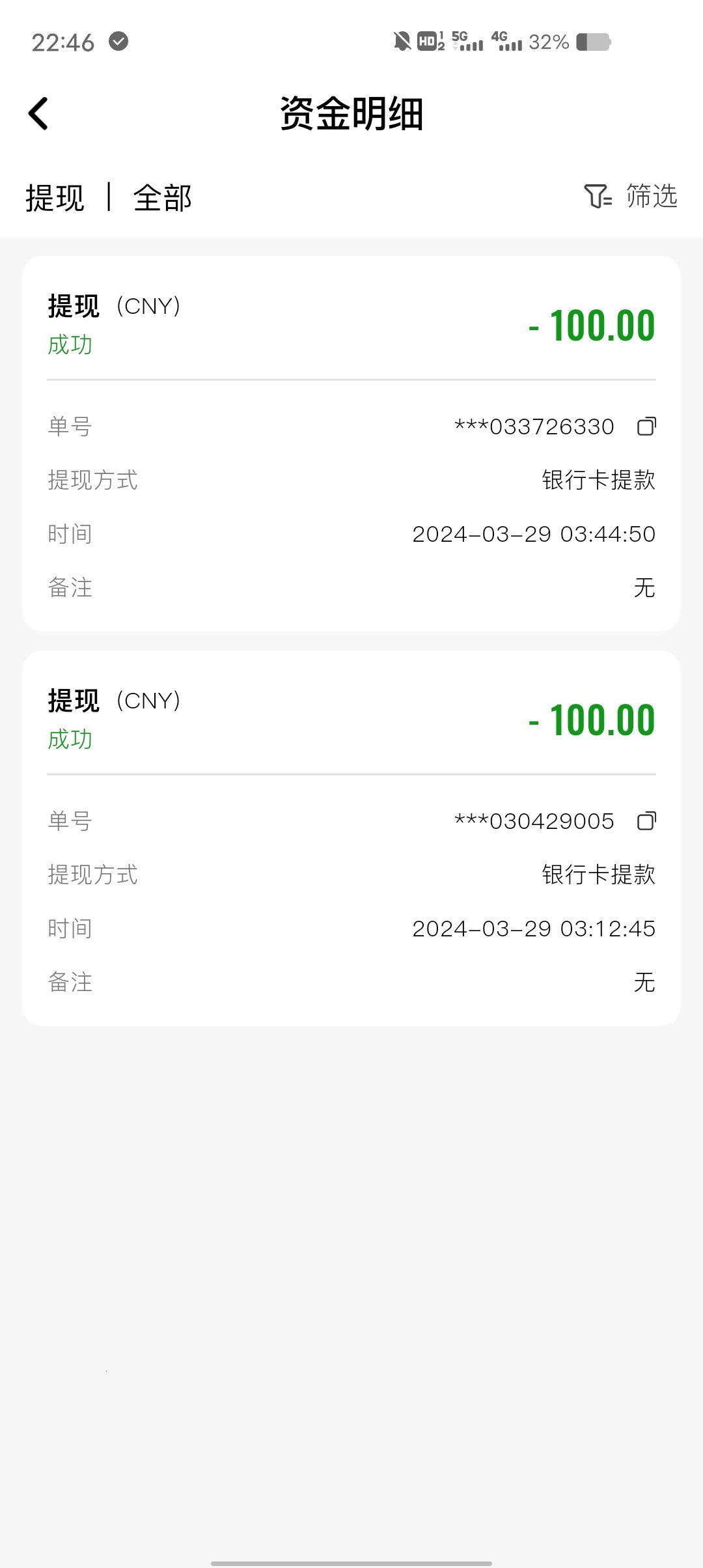Go back from the 资金明细 page
The height and width of the screenshot is (1568, 703).
point(39,114)
